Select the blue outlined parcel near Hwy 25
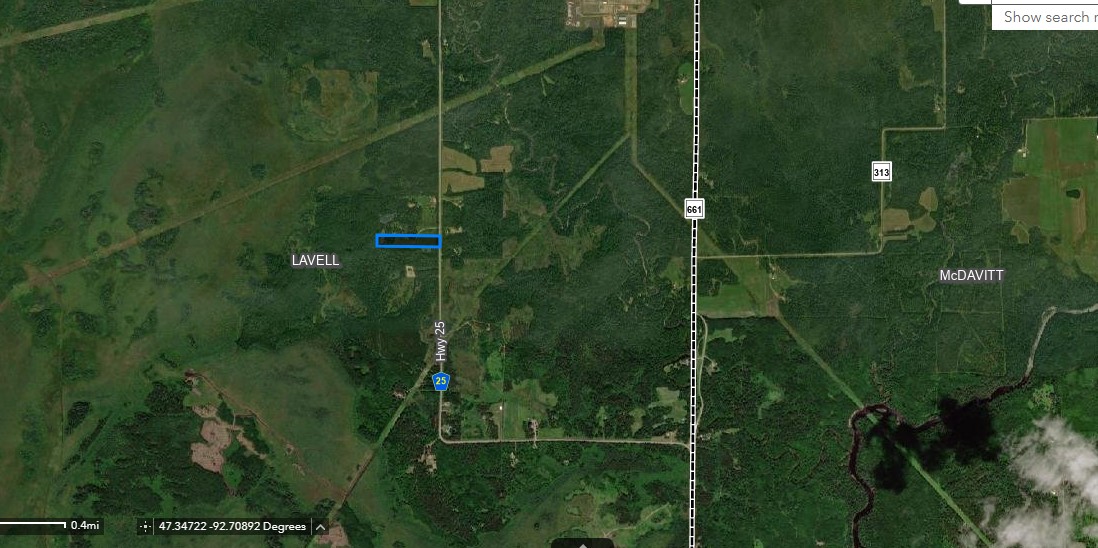 408,241
